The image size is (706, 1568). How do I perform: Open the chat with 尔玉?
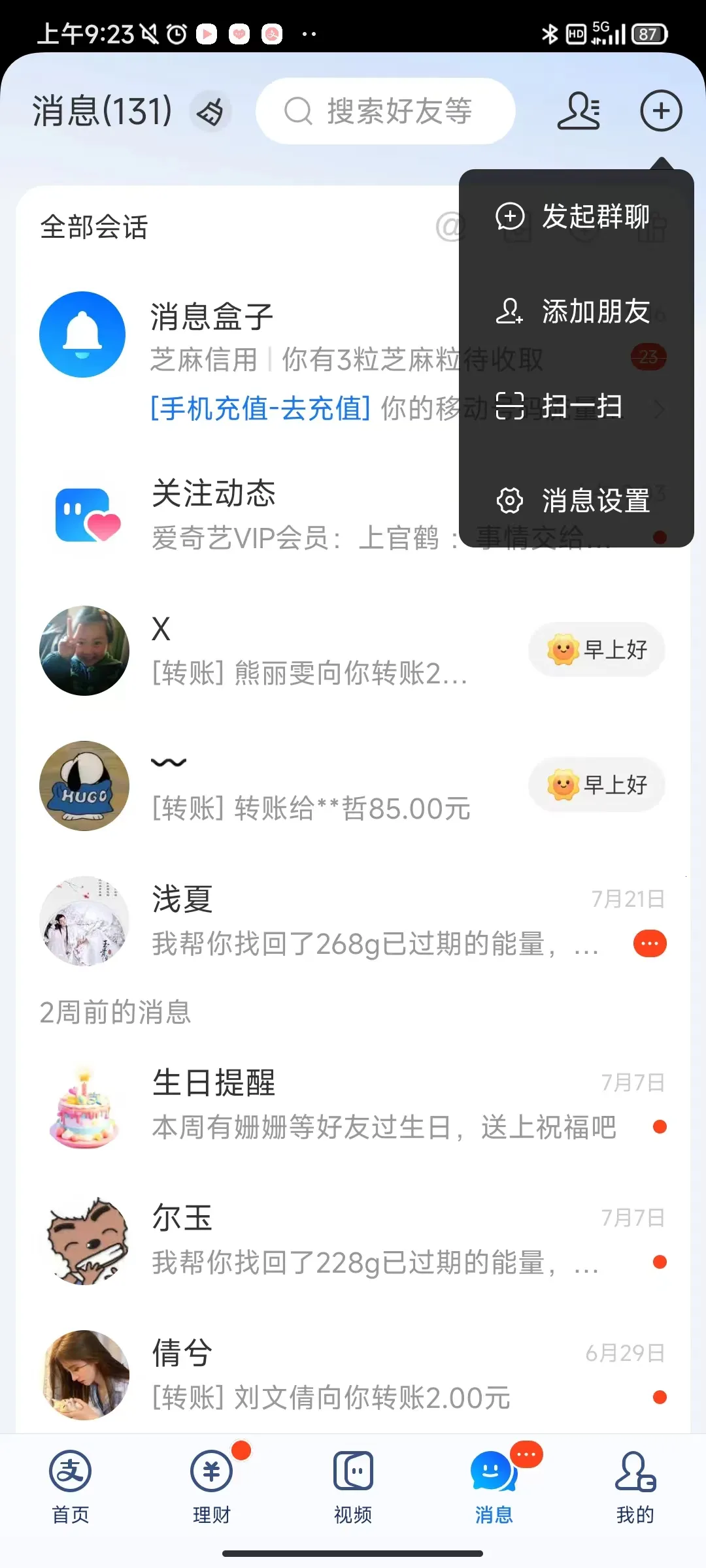353,1240
